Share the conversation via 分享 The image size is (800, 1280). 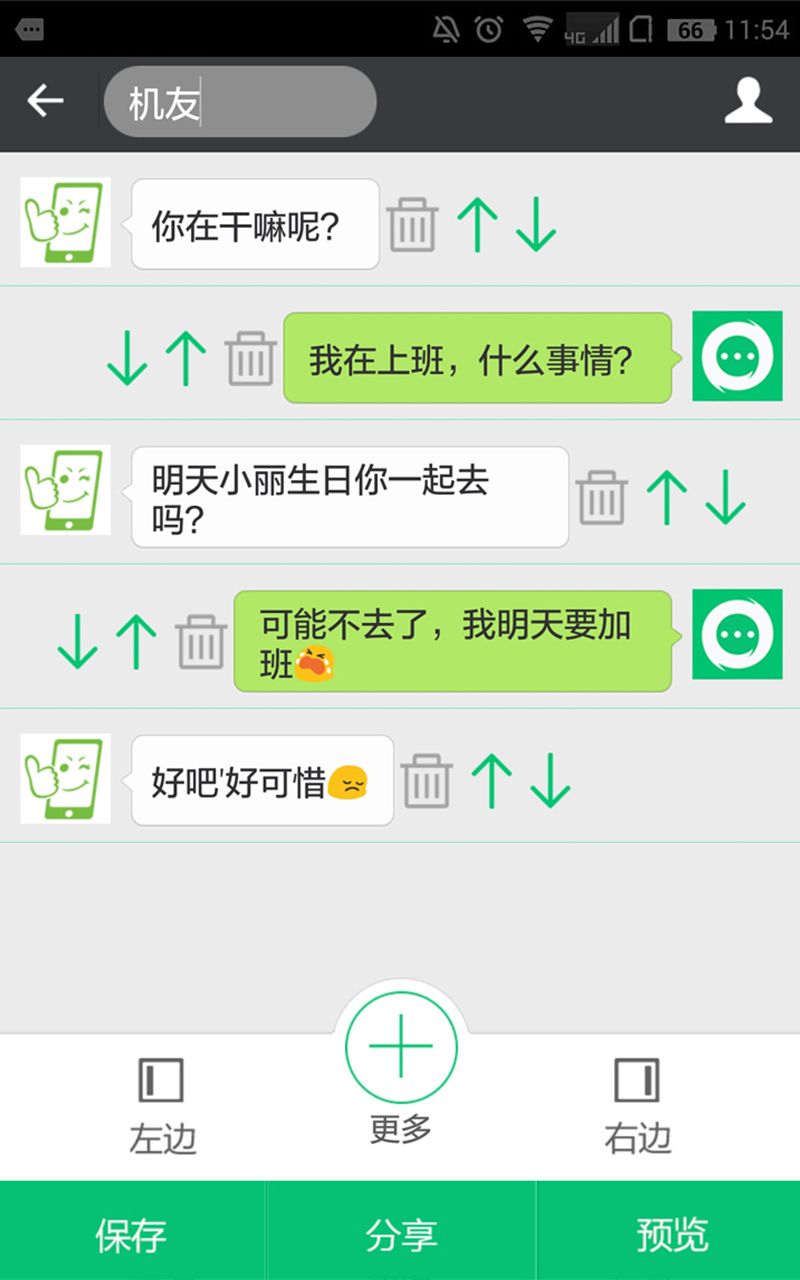point(401,1235)
